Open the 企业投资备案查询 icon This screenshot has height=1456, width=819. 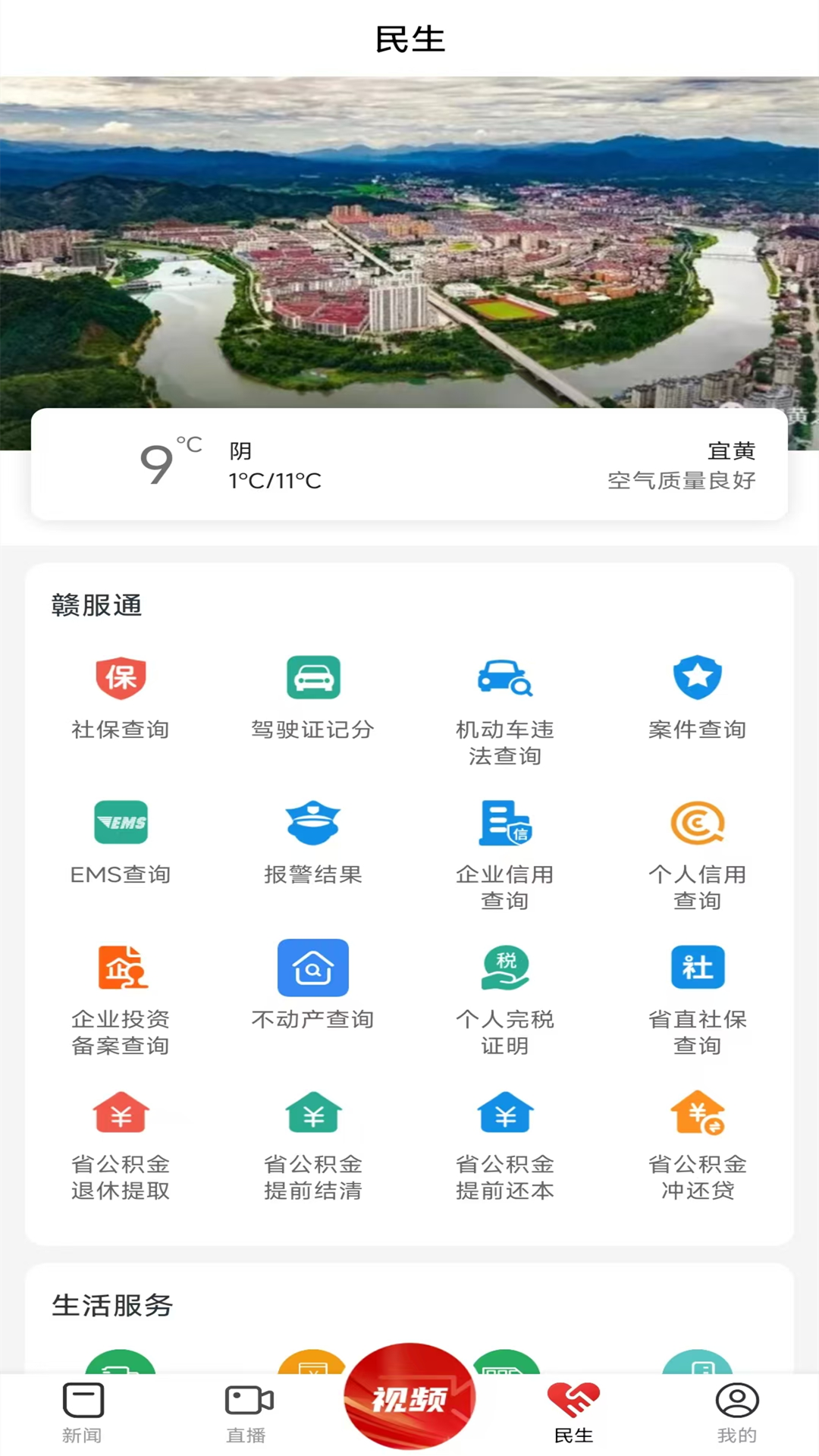coord(121,968)
